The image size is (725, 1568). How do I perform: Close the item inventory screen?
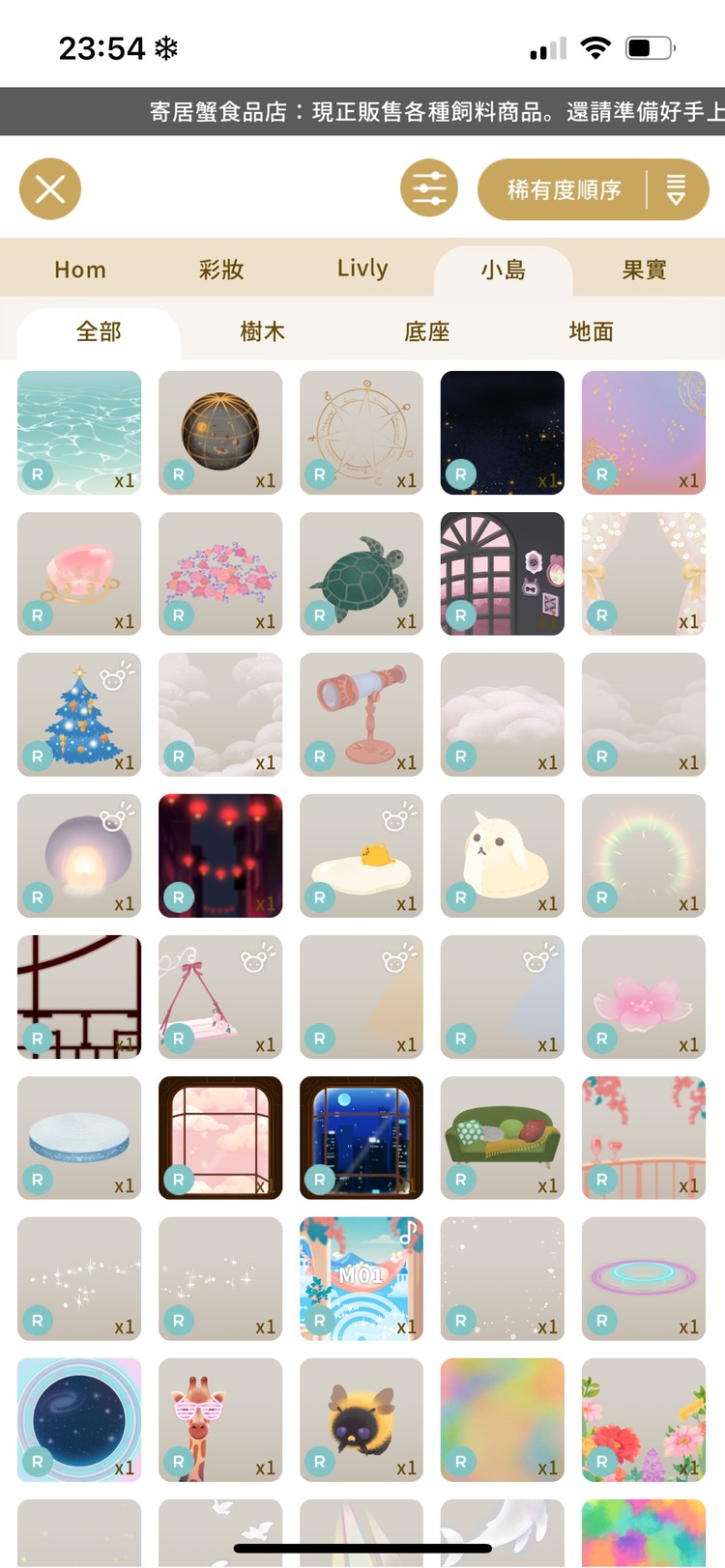pyautogui.click(x=50, y=188)
